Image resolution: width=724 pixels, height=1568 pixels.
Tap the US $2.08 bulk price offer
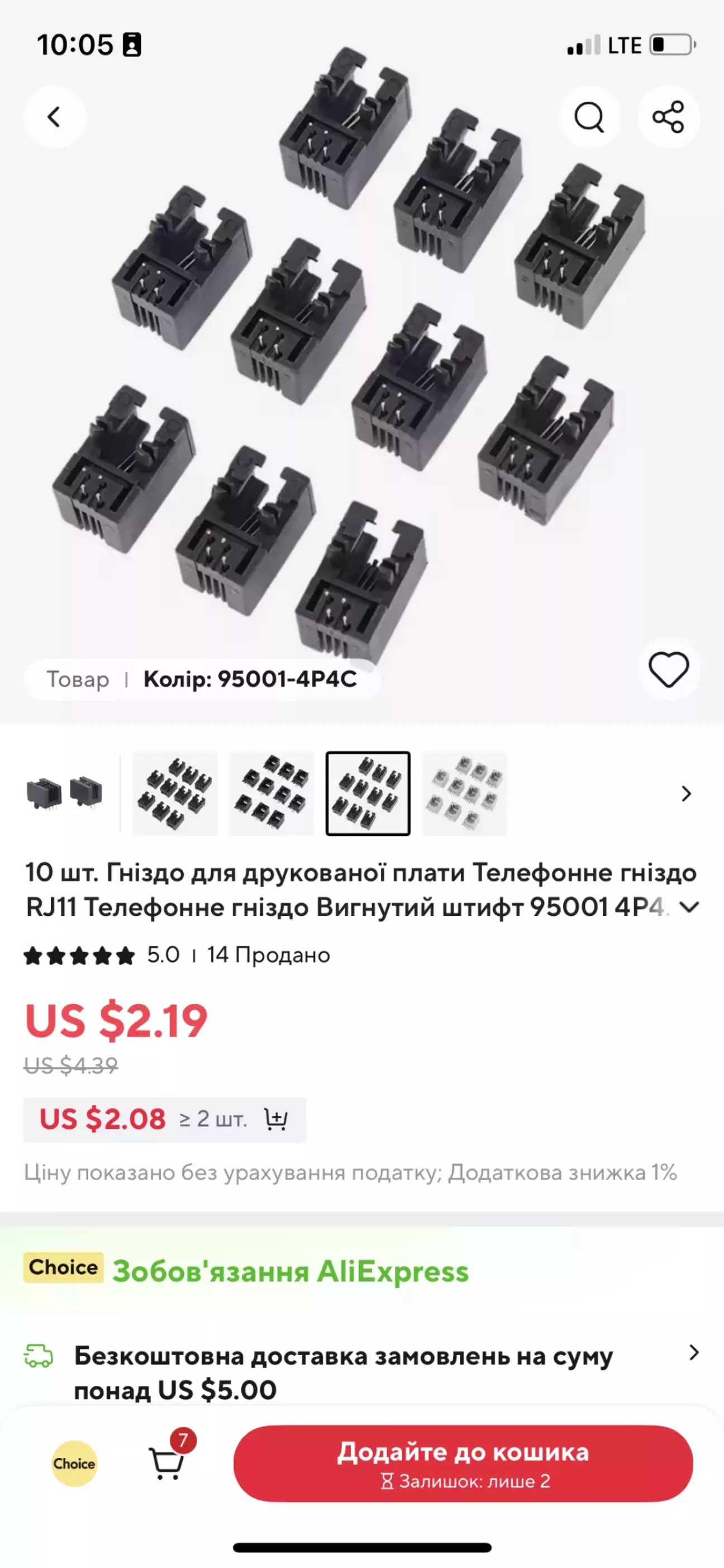pos(164,1119)
